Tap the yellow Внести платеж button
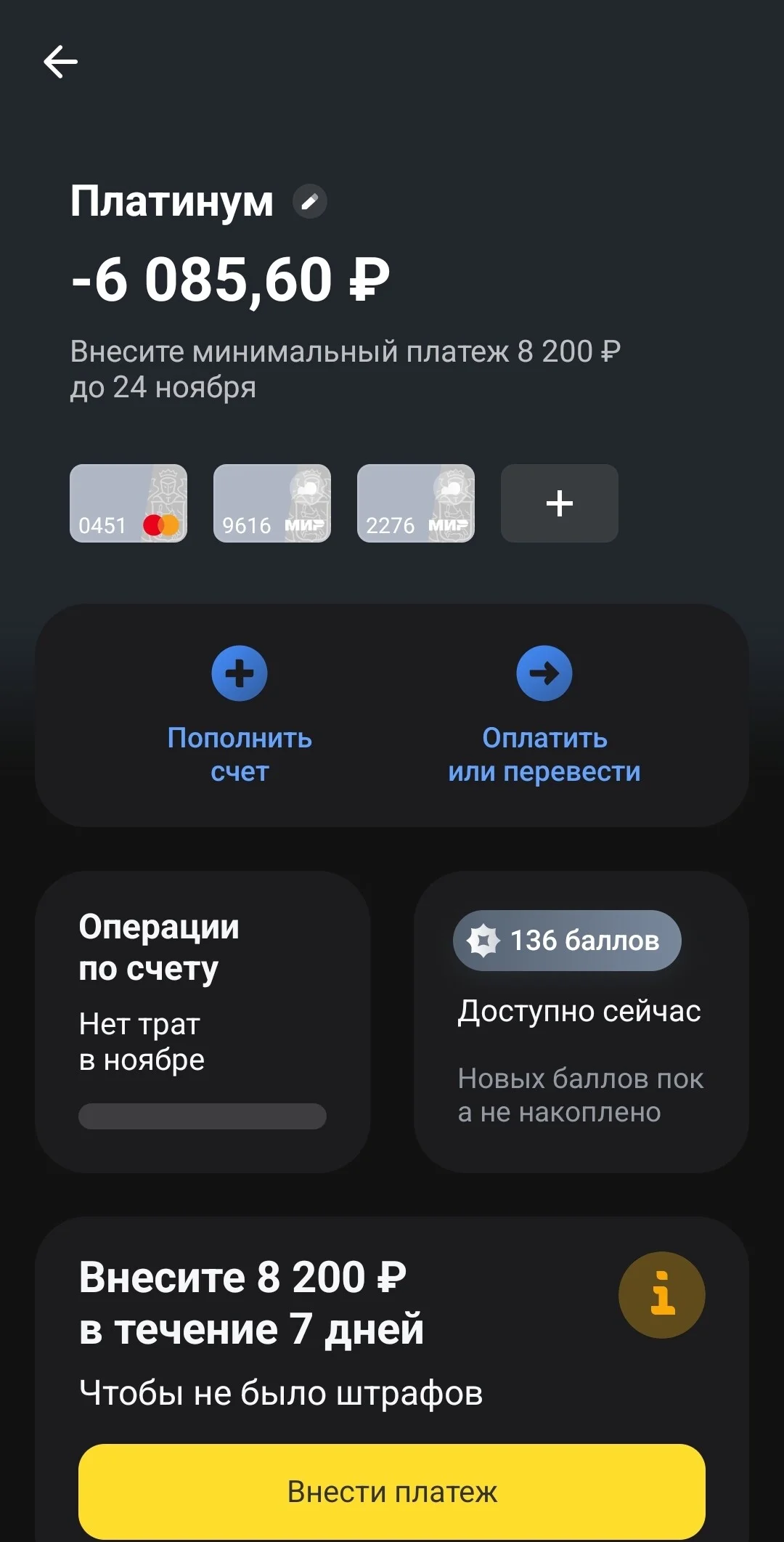This screenshot has height=1542, width=784. coord(392,1491)
